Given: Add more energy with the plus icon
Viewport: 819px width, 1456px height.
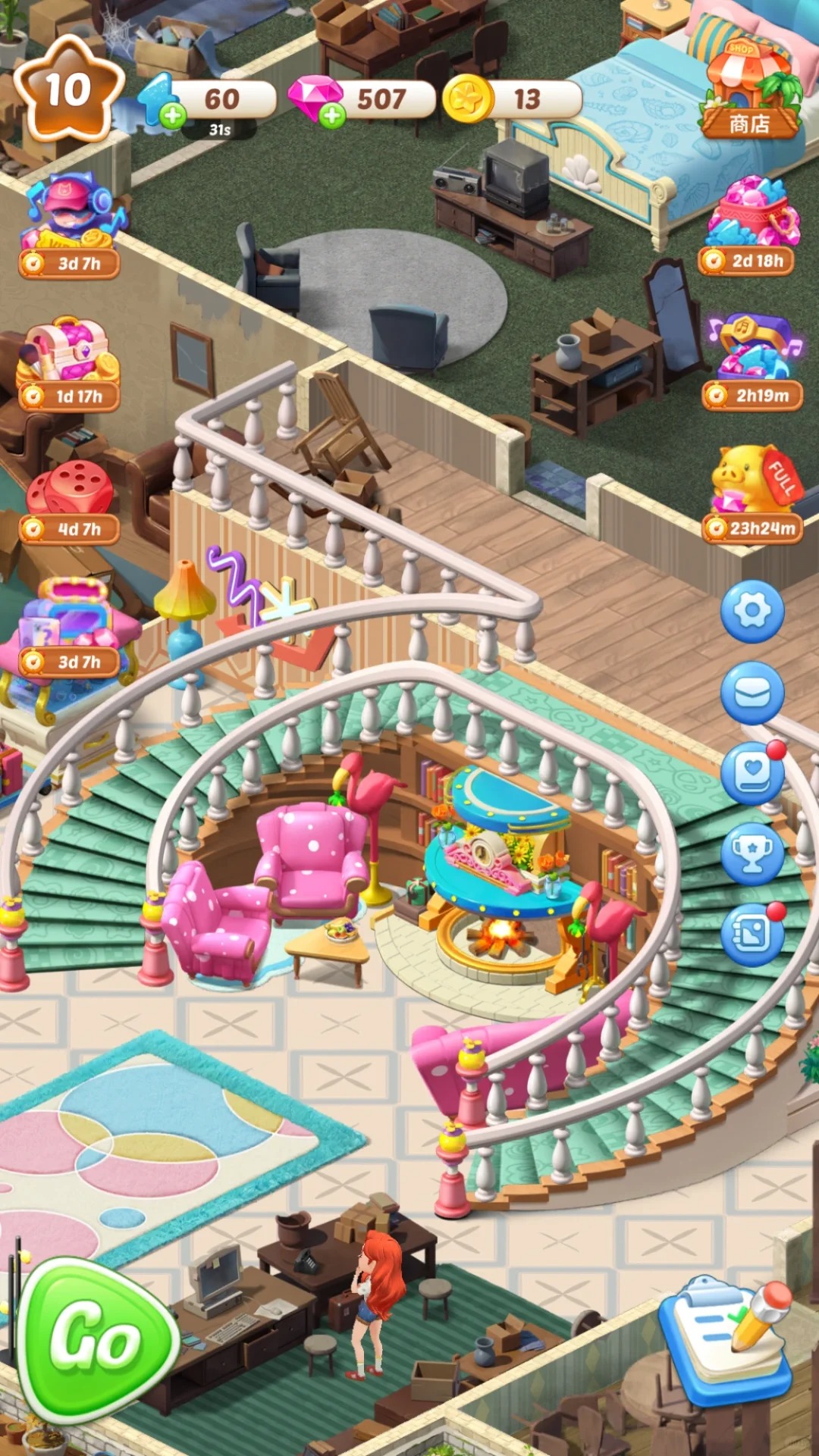Looking at the screenshot, I should 173,116.
